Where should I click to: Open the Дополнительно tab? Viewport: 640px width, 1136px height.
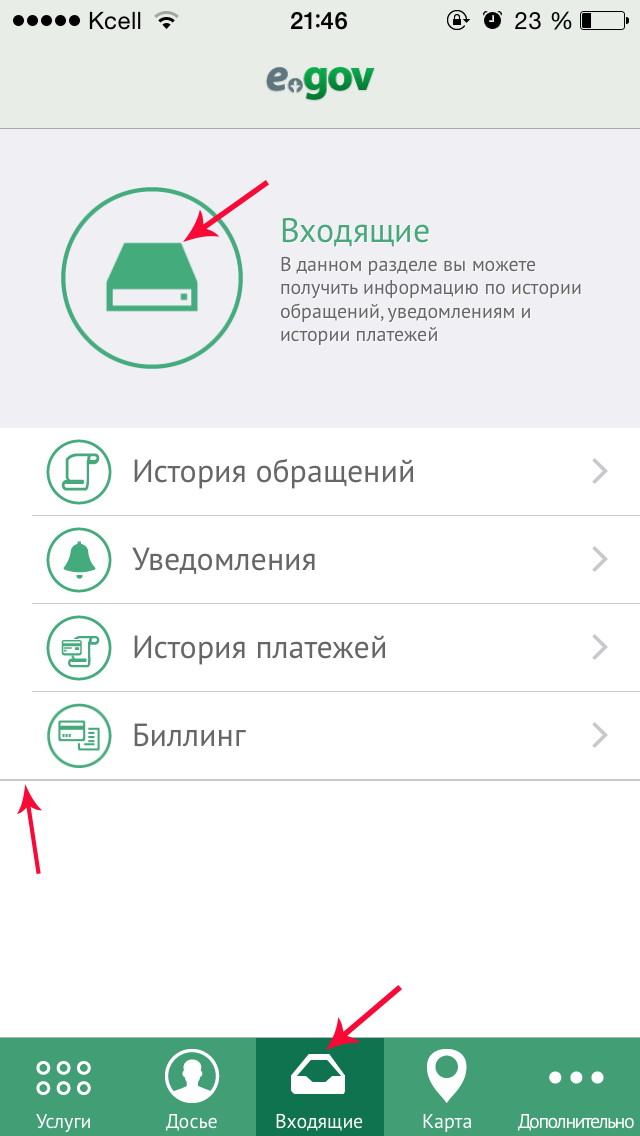(x=575, y=1087)
